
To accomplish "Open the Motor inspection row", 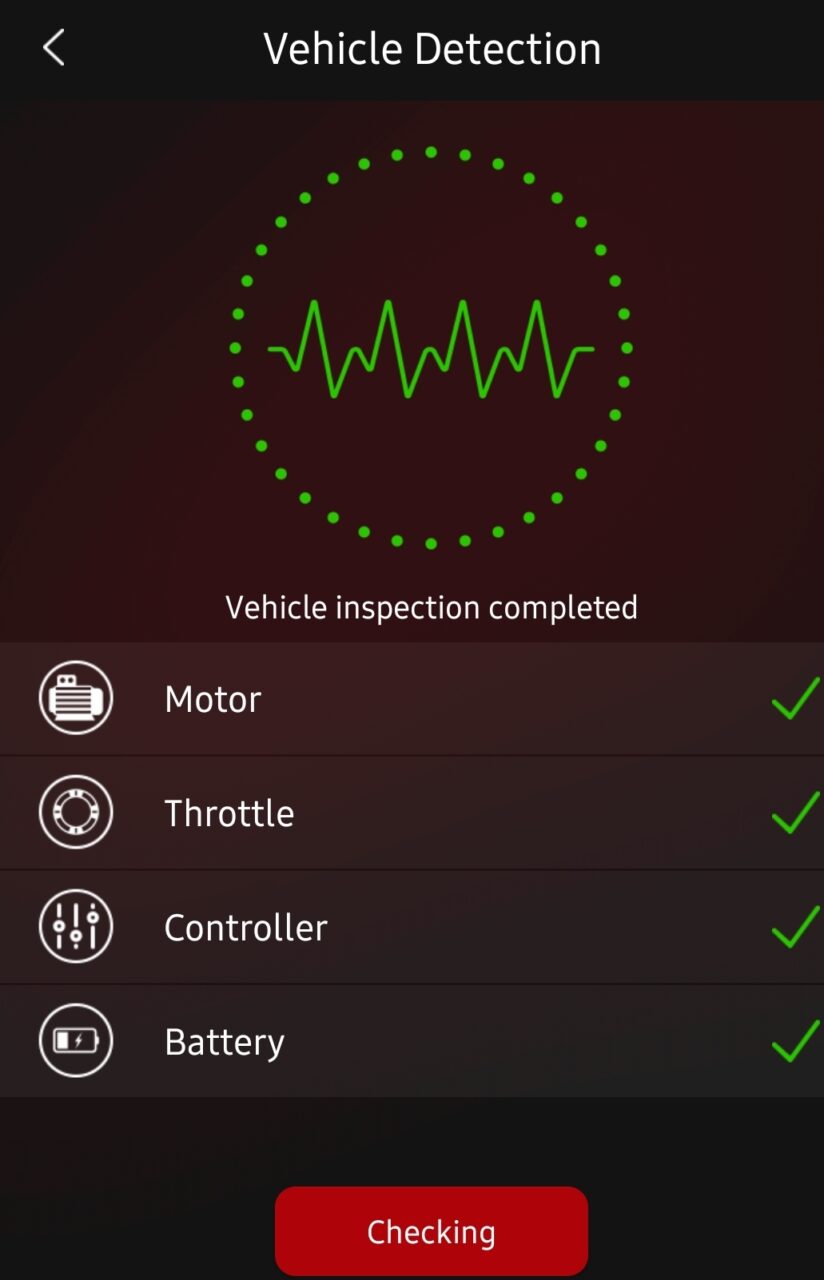I will (412, 699).
